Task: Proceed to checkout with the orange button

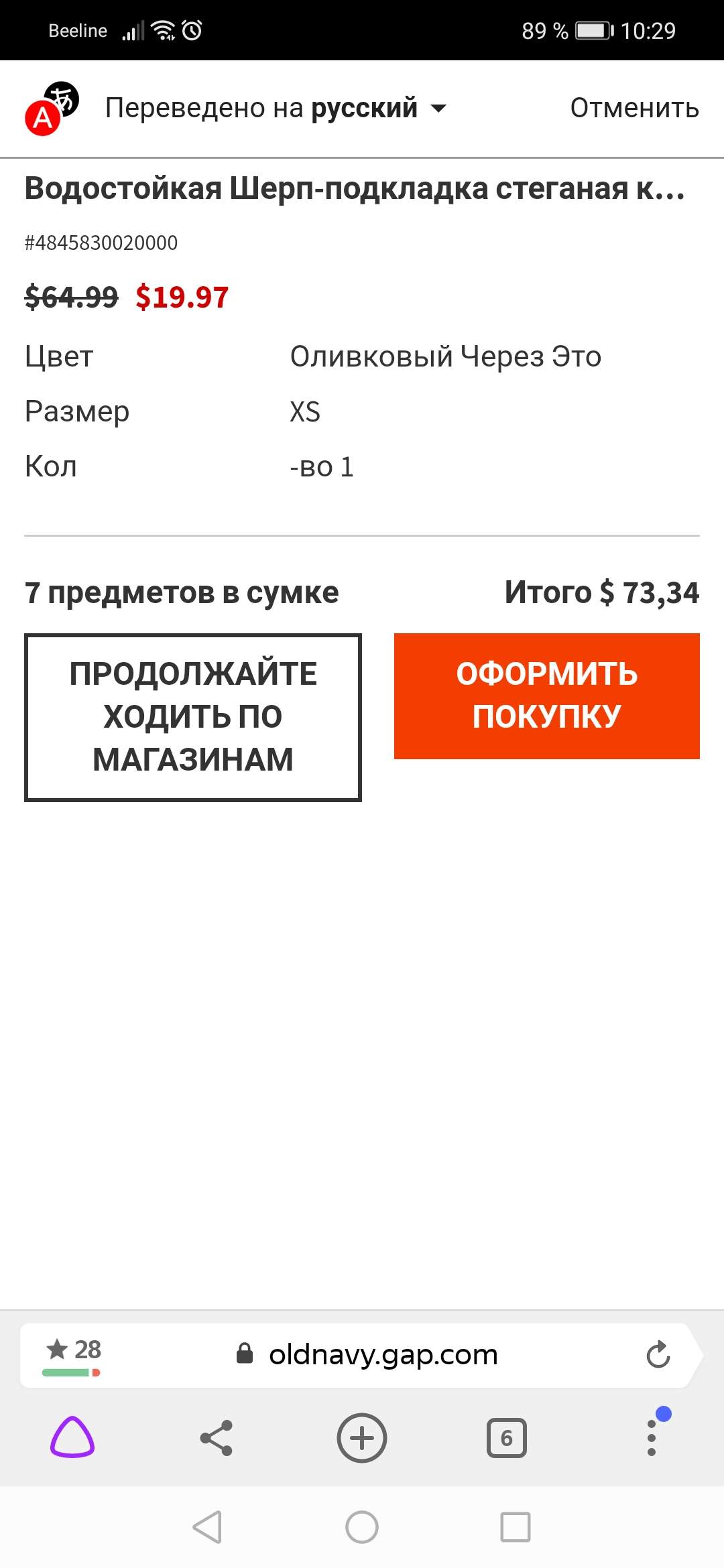Action: (x=546, y=696)
